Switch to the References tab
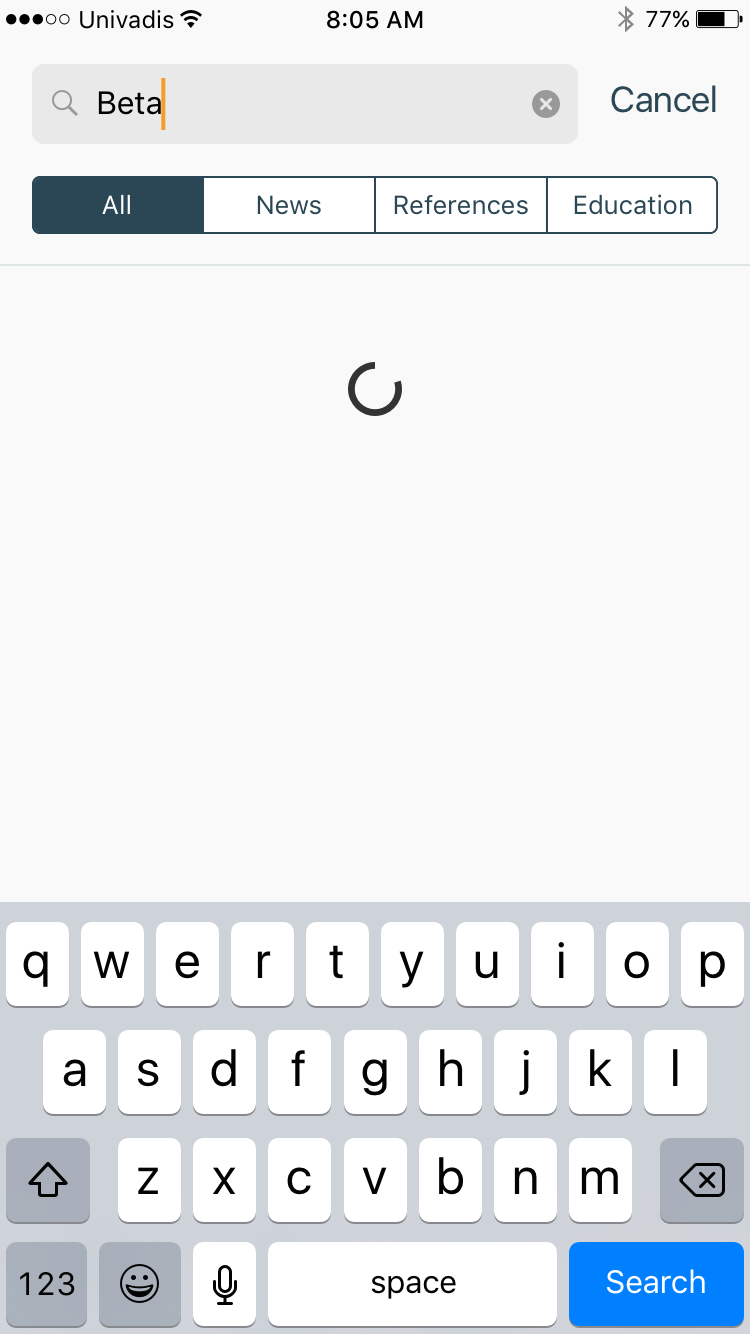The image size is (750, 1334). (461, 205)
